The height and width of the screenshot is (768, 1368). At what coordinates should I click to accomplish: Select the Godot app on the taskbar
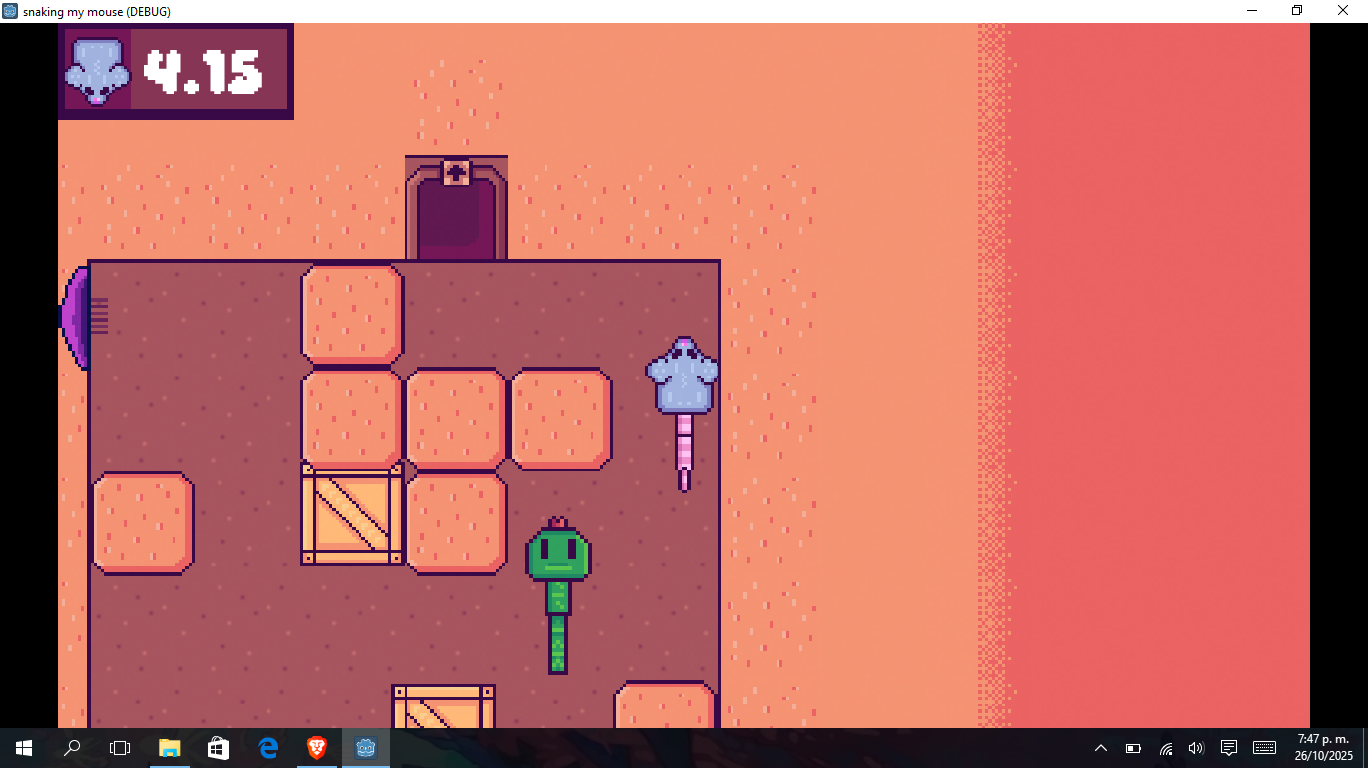365,748
